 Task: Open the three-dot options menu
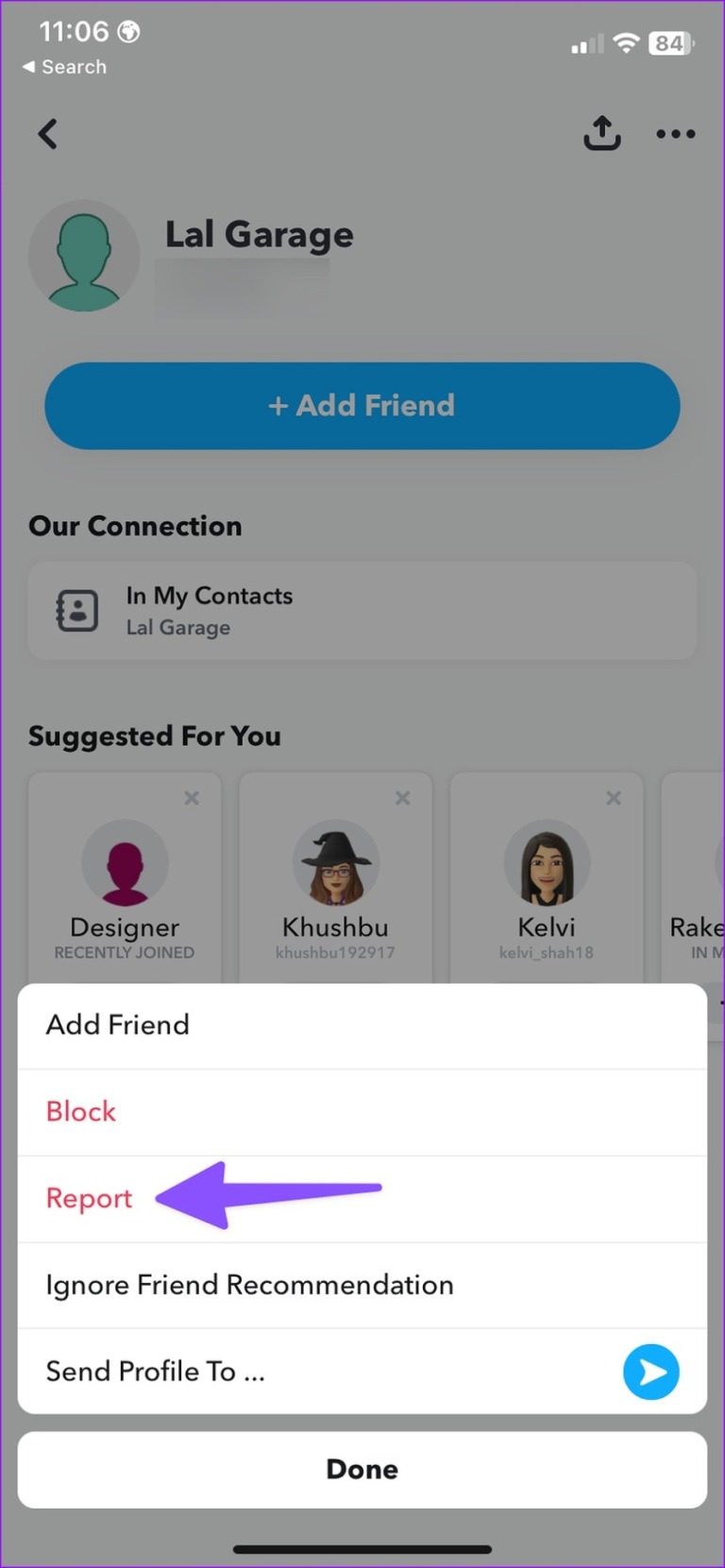(x=675, y=135)
